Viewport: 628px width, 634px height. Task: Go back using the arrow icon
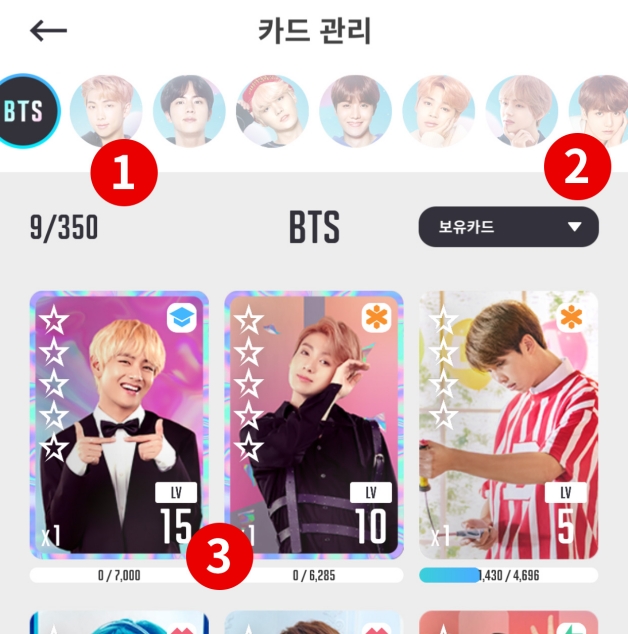point(48,30)
